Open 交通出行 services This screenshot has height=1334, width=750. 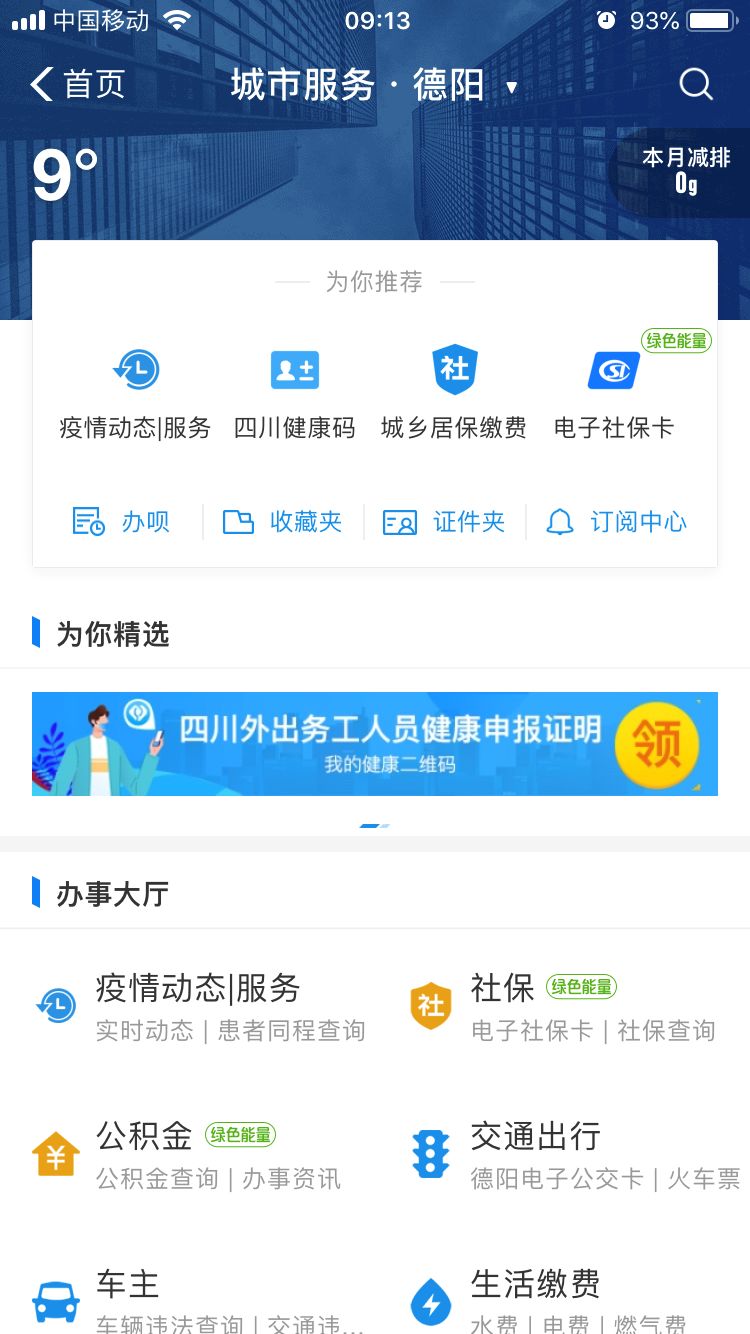tap(575, 1154)
